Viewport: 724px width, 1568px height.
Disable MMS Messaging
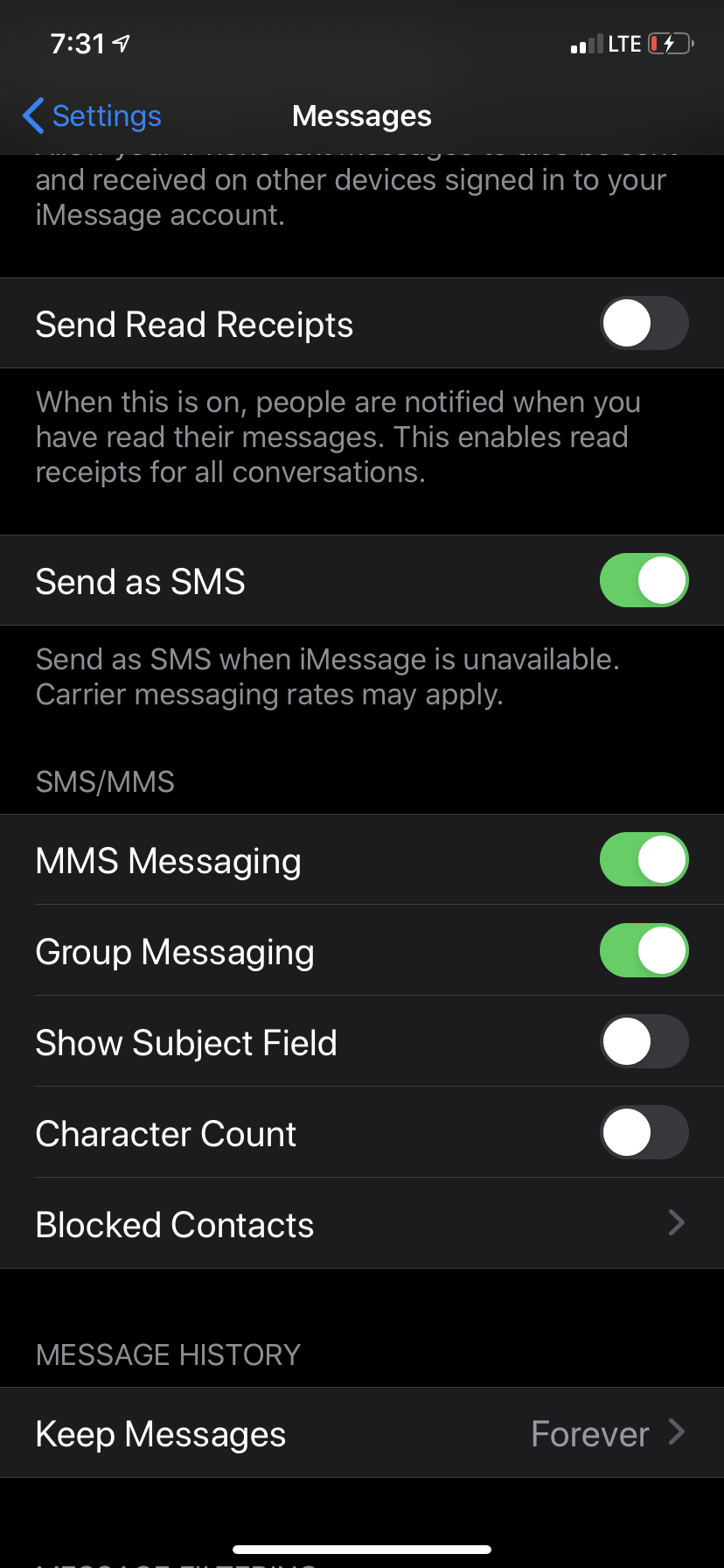[x=644, y=859]
